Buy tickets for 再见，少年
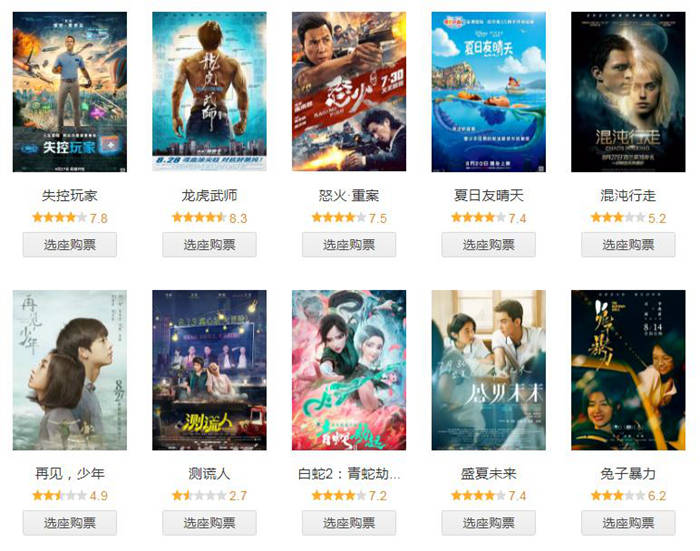Viewport: 700px width, 551px height. click(x=70, y=523)
